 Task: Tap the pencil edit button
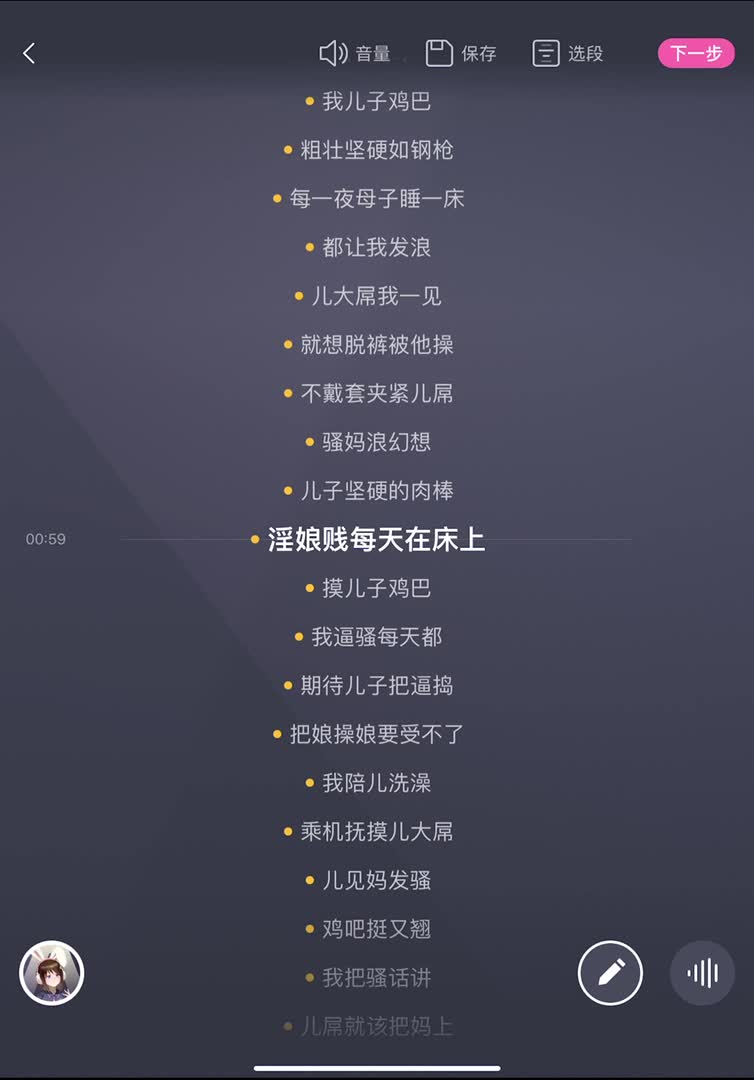click(610, 973)
